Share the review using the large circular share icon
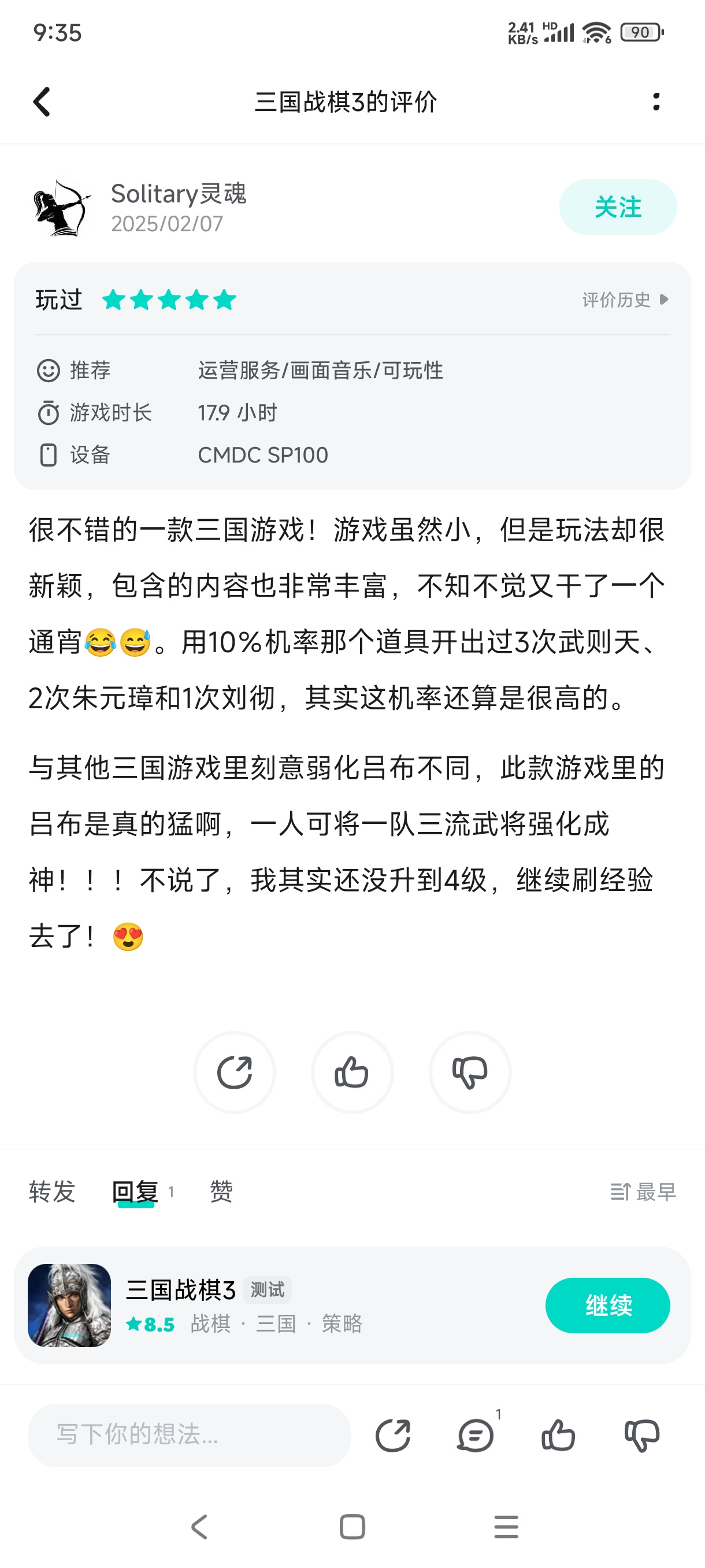 pyautogui.click(x=234, y=1072)
